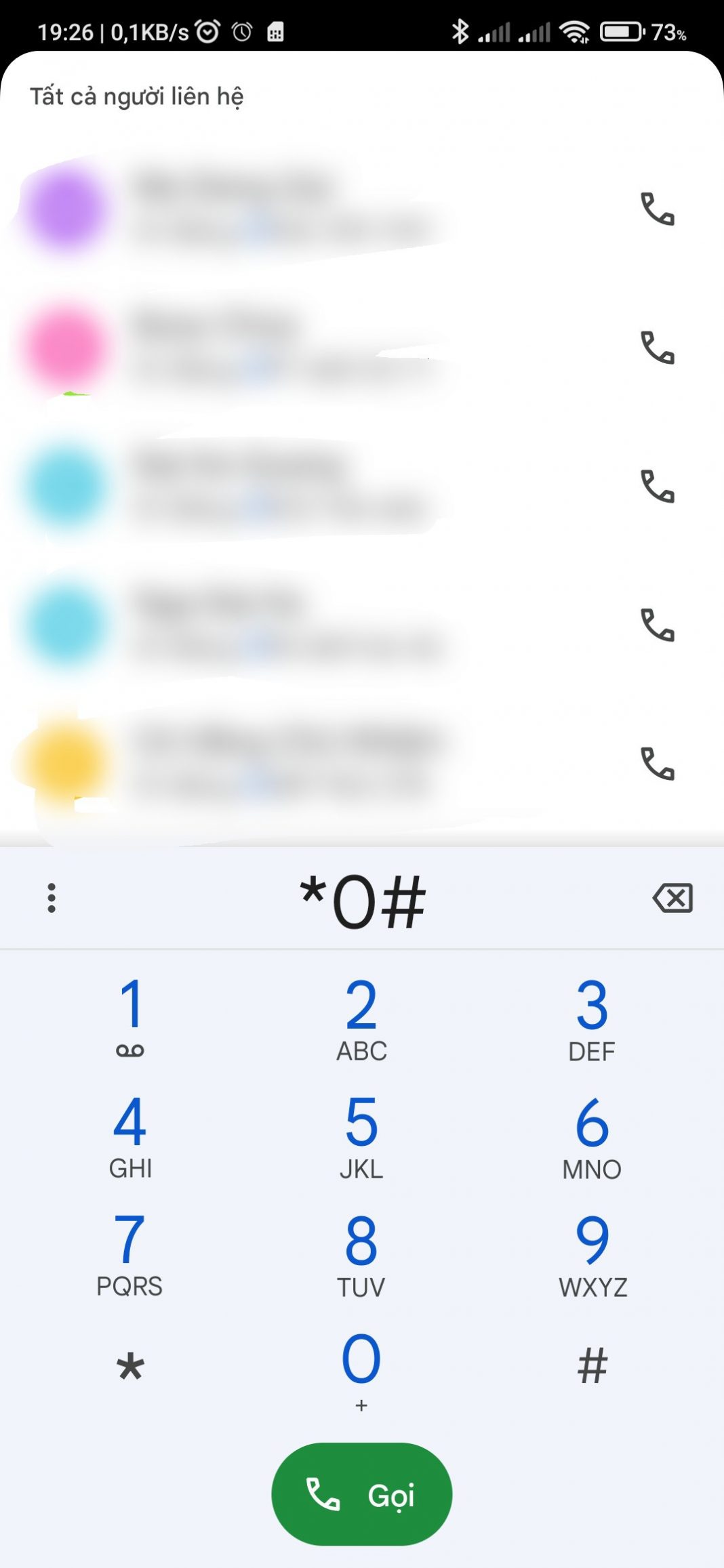This screenshot has width=724, height=1568.
Task: Input digit 9 WXYZ
Action: [592, 1252]
